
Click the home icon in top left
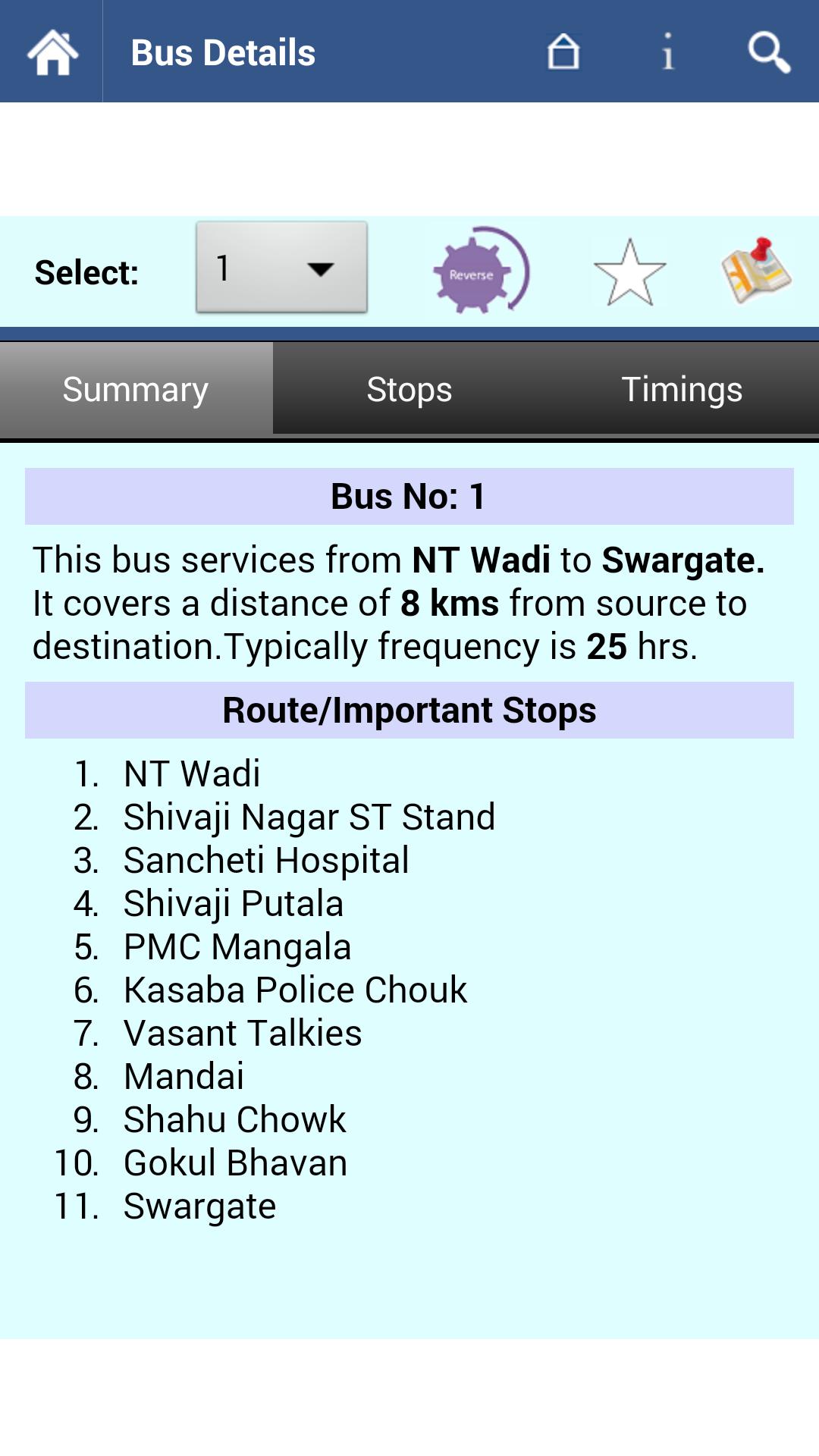pos(50,52)
